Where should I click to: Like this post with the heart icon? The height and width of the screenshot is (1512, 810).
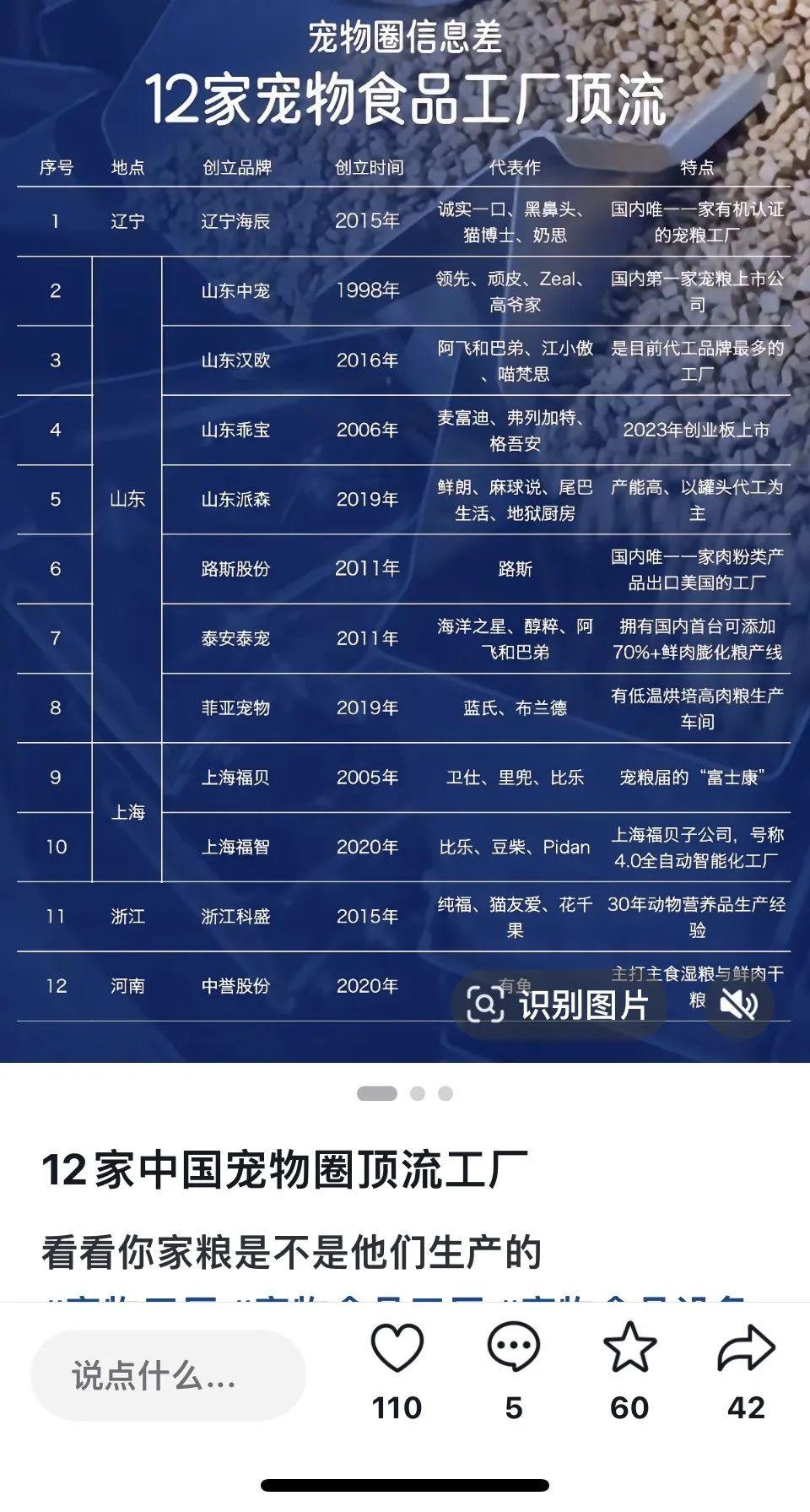(397, 1349)
